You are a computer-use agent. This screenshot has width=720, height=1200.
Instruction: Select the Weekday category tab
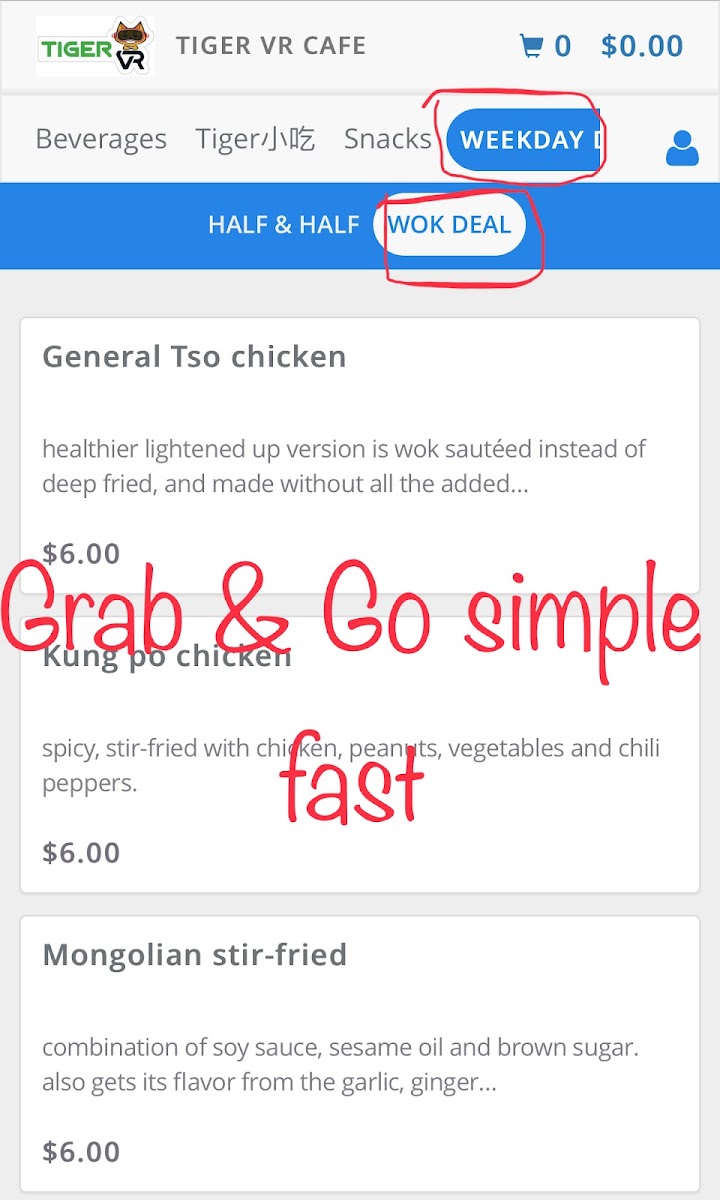(x=523, y=139)
